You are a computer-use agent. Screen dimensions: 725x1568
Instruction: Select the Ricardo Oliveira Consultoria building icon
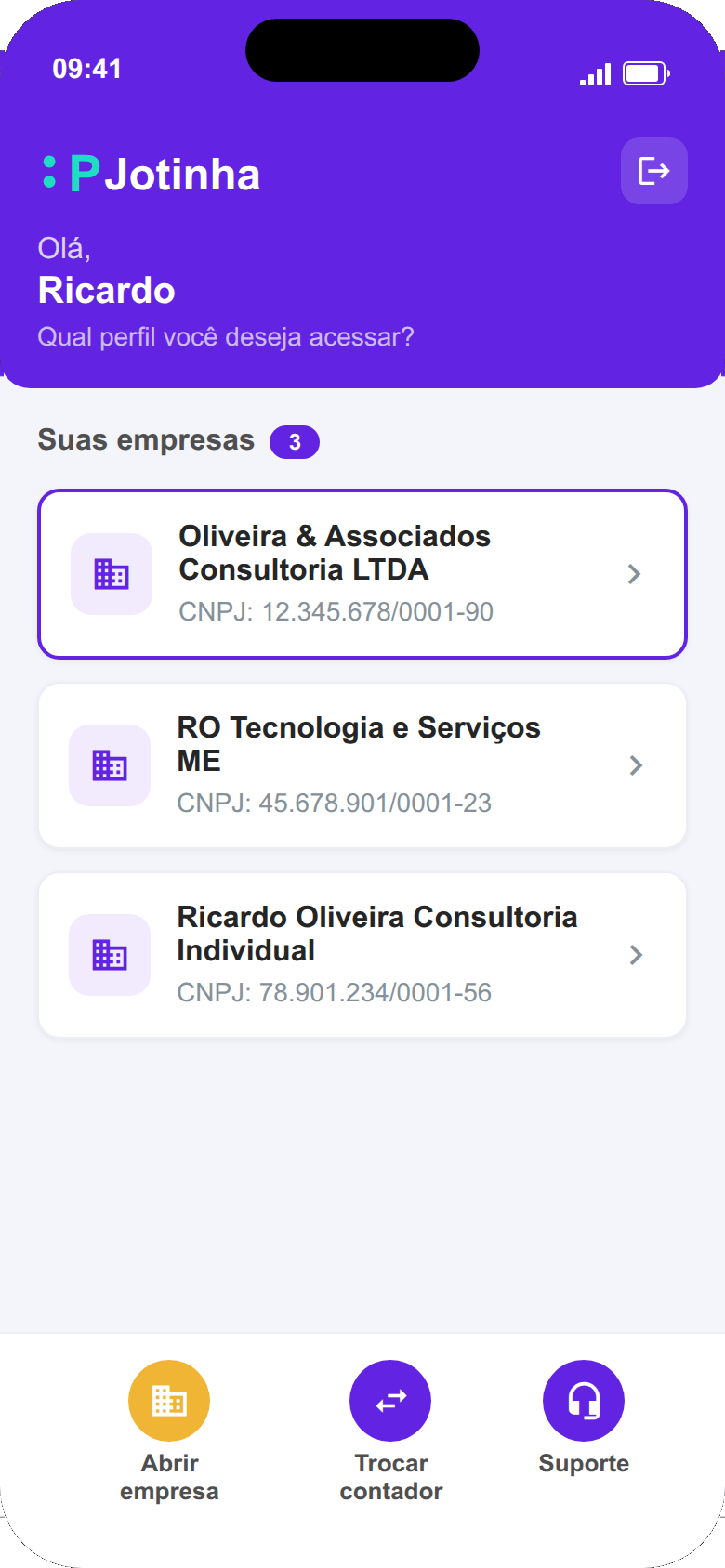coord(109,954)
